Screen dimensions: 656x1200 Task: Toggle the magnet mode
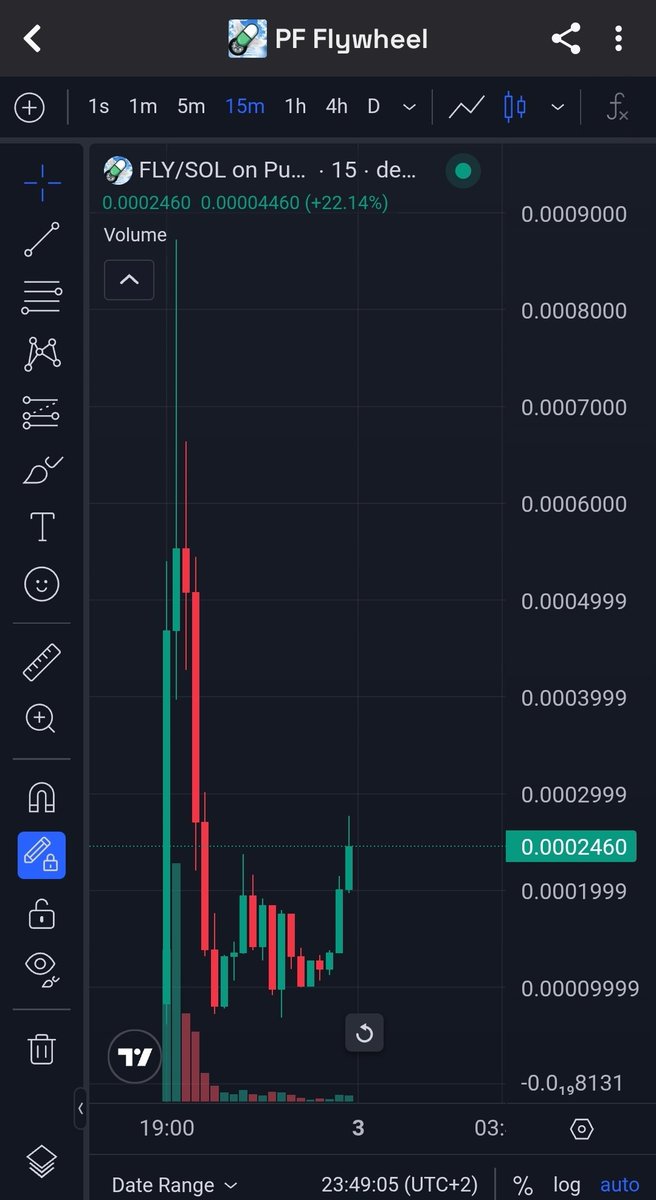pos(42,798)
